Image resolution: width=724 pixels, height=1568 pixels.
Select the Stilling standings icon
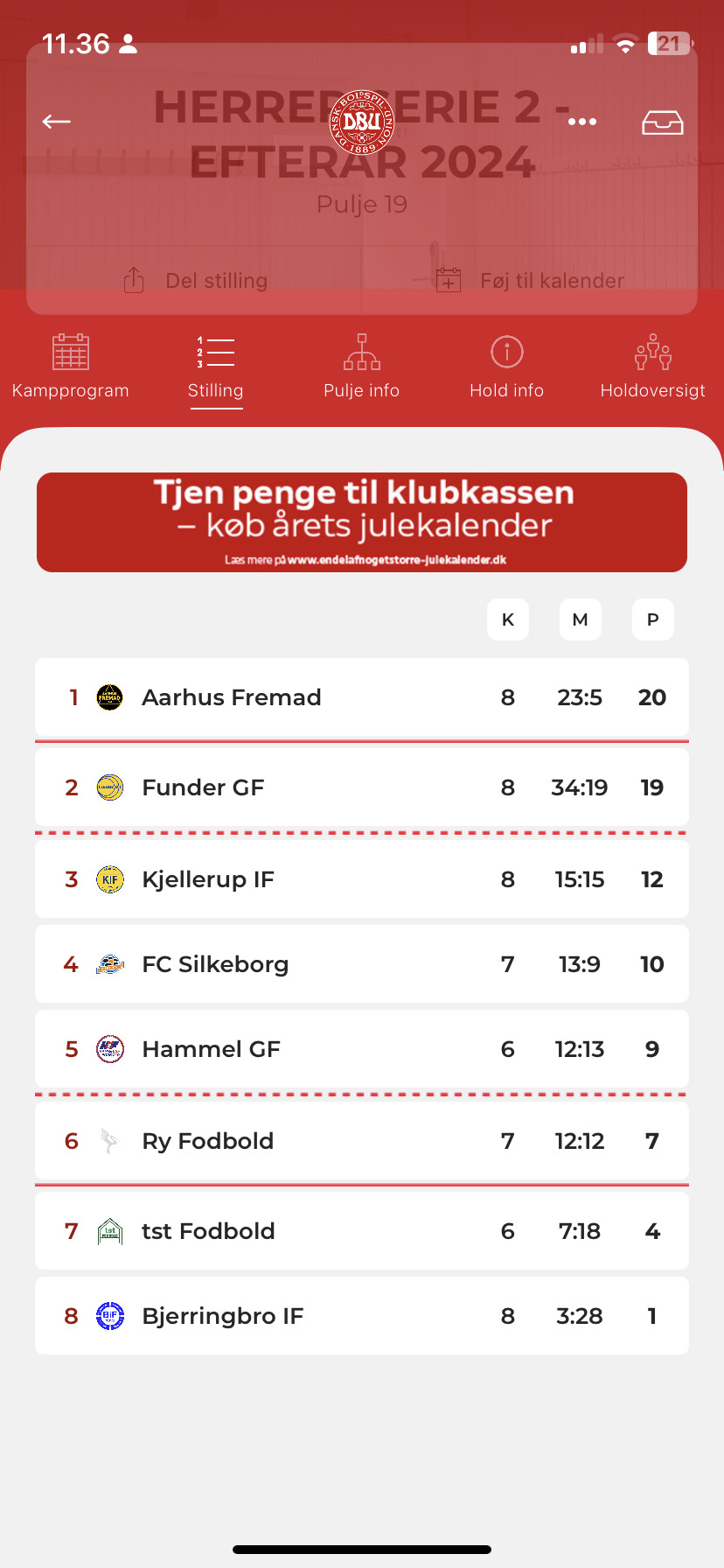216,351
